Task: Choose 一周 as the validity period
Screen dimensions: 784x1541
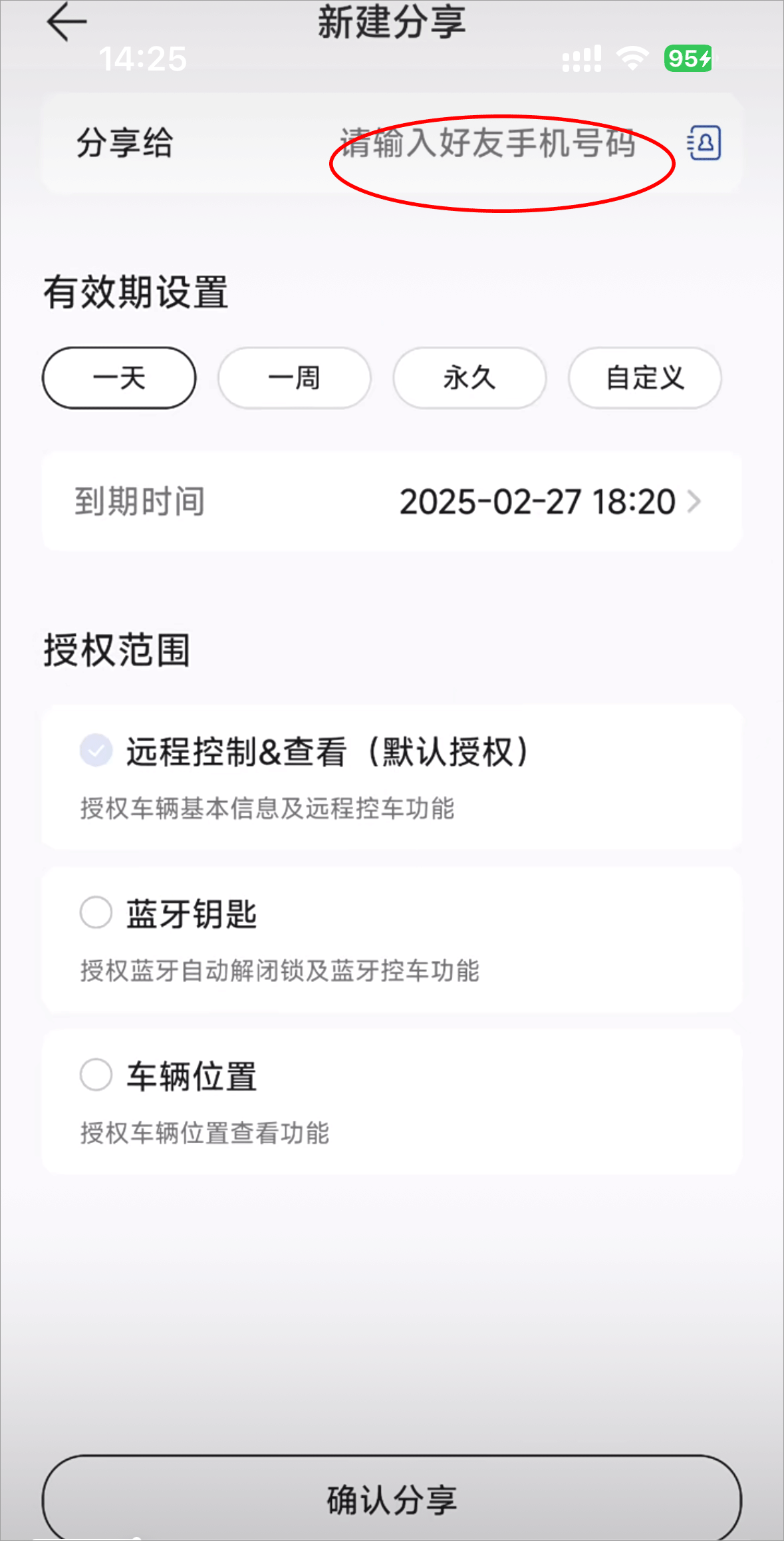Action: (294, 378)
